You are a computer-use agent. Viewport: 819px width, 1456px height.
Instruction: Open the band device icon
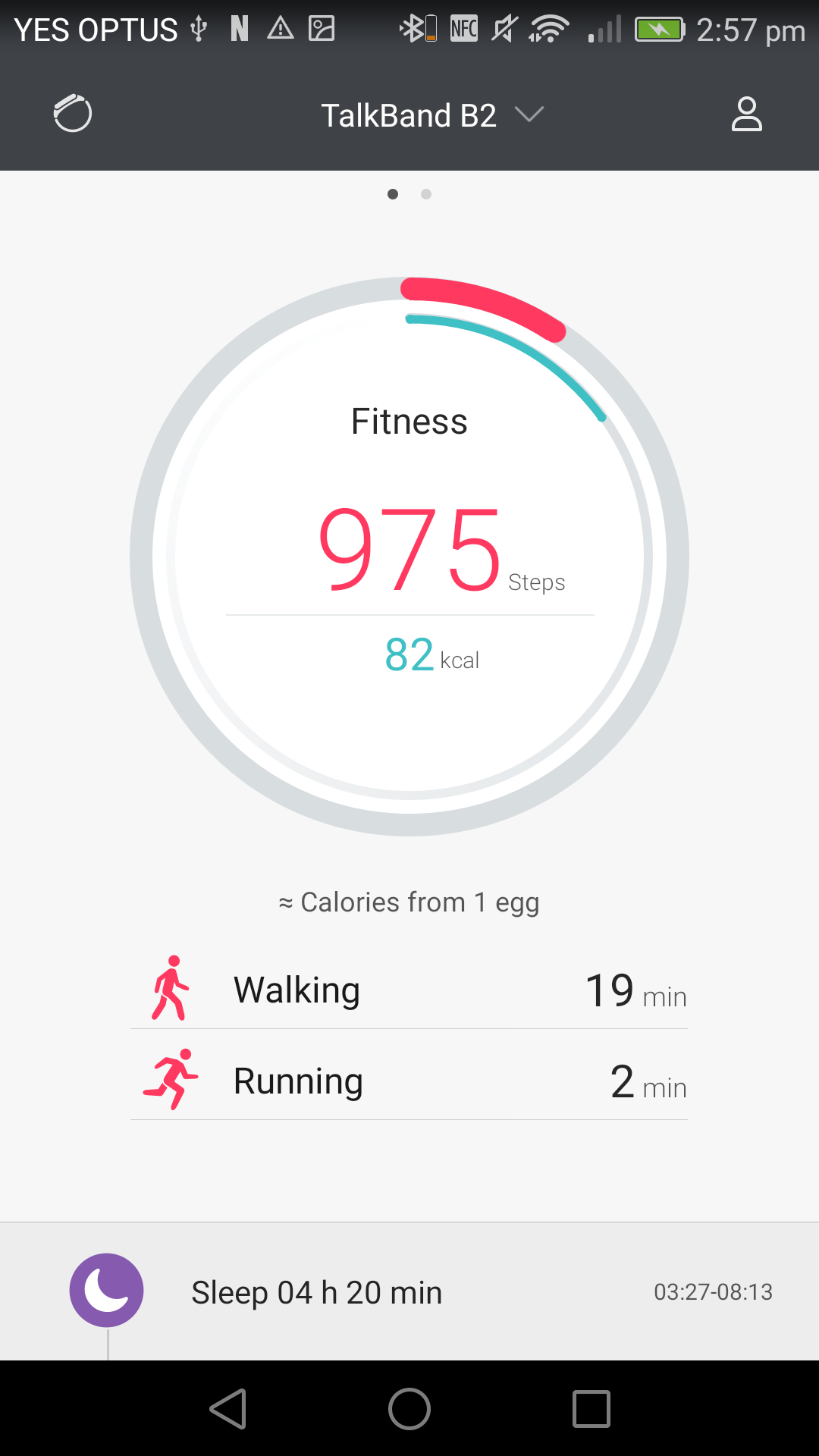click(73, 114)
